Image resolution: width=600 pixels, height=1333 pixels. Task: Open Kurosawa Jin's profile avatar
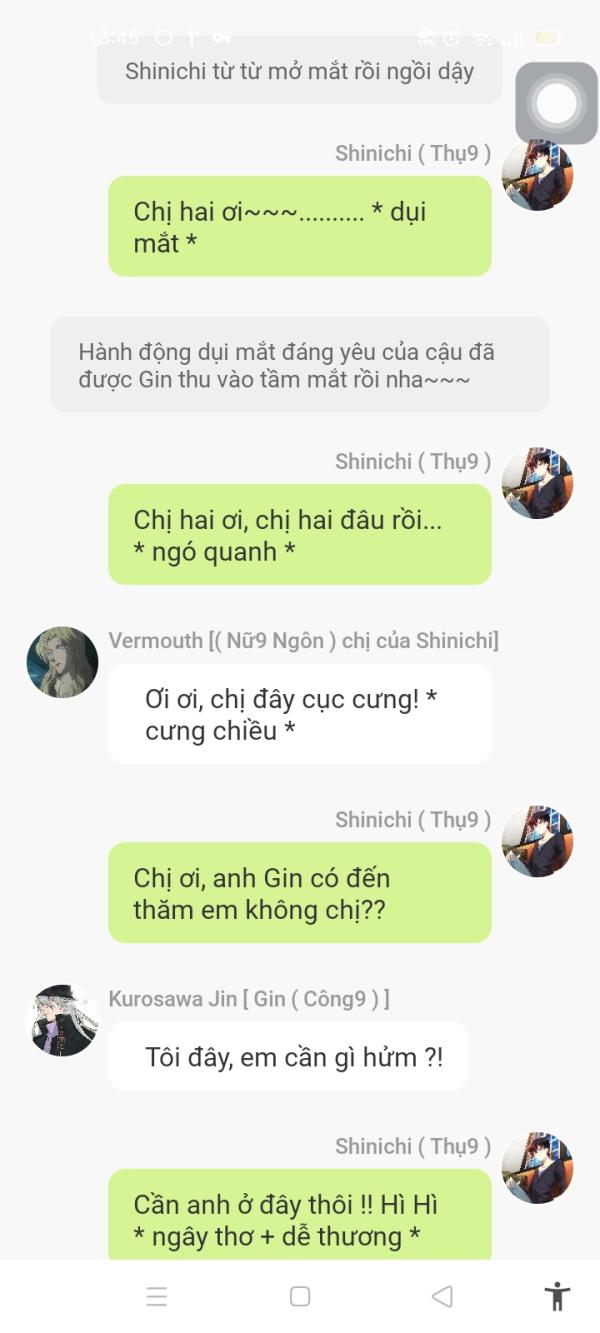(62, 1020)
